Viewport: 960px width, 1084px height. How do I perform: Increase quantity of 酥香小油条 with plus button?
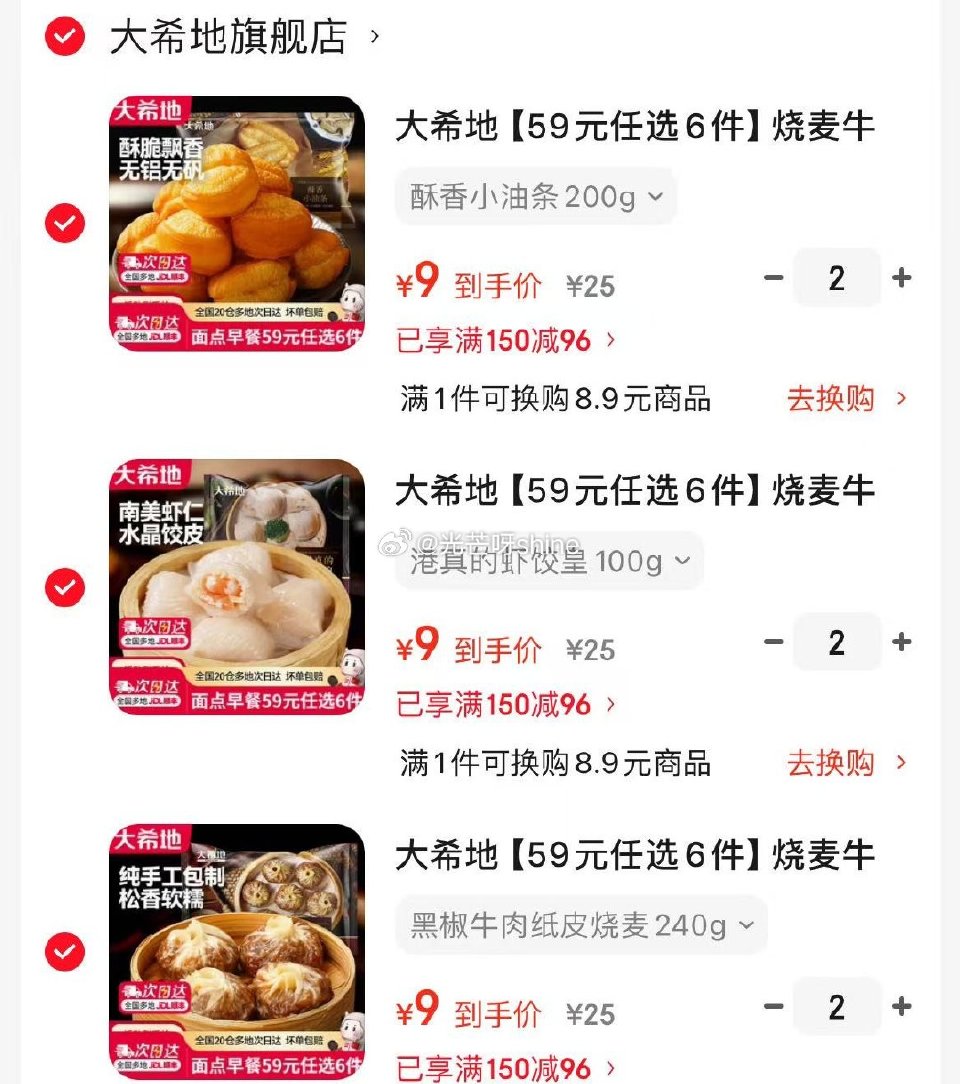pos(899,278)
